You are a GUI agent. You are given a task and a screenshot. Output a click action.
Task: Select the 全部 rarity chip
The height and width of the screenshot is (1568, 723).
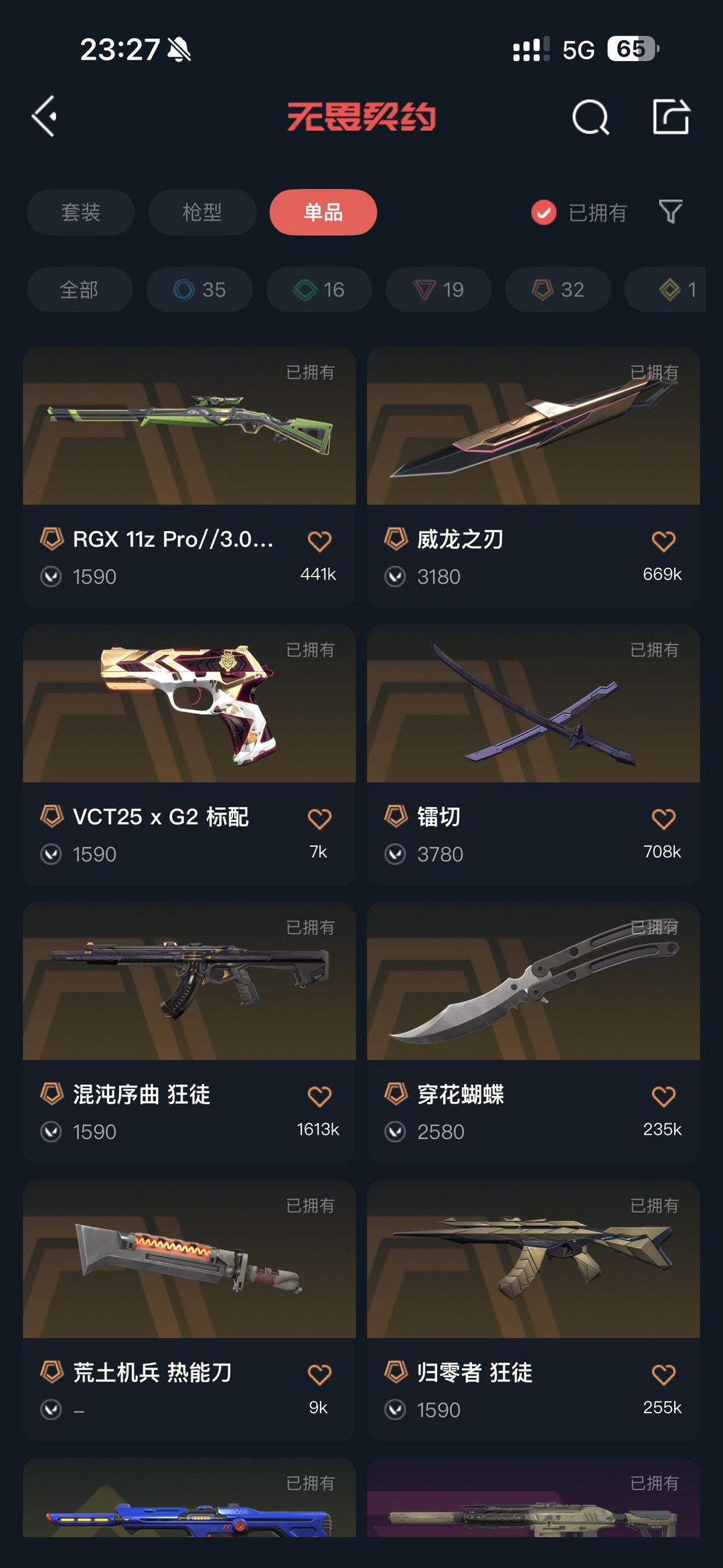[80, 289]
